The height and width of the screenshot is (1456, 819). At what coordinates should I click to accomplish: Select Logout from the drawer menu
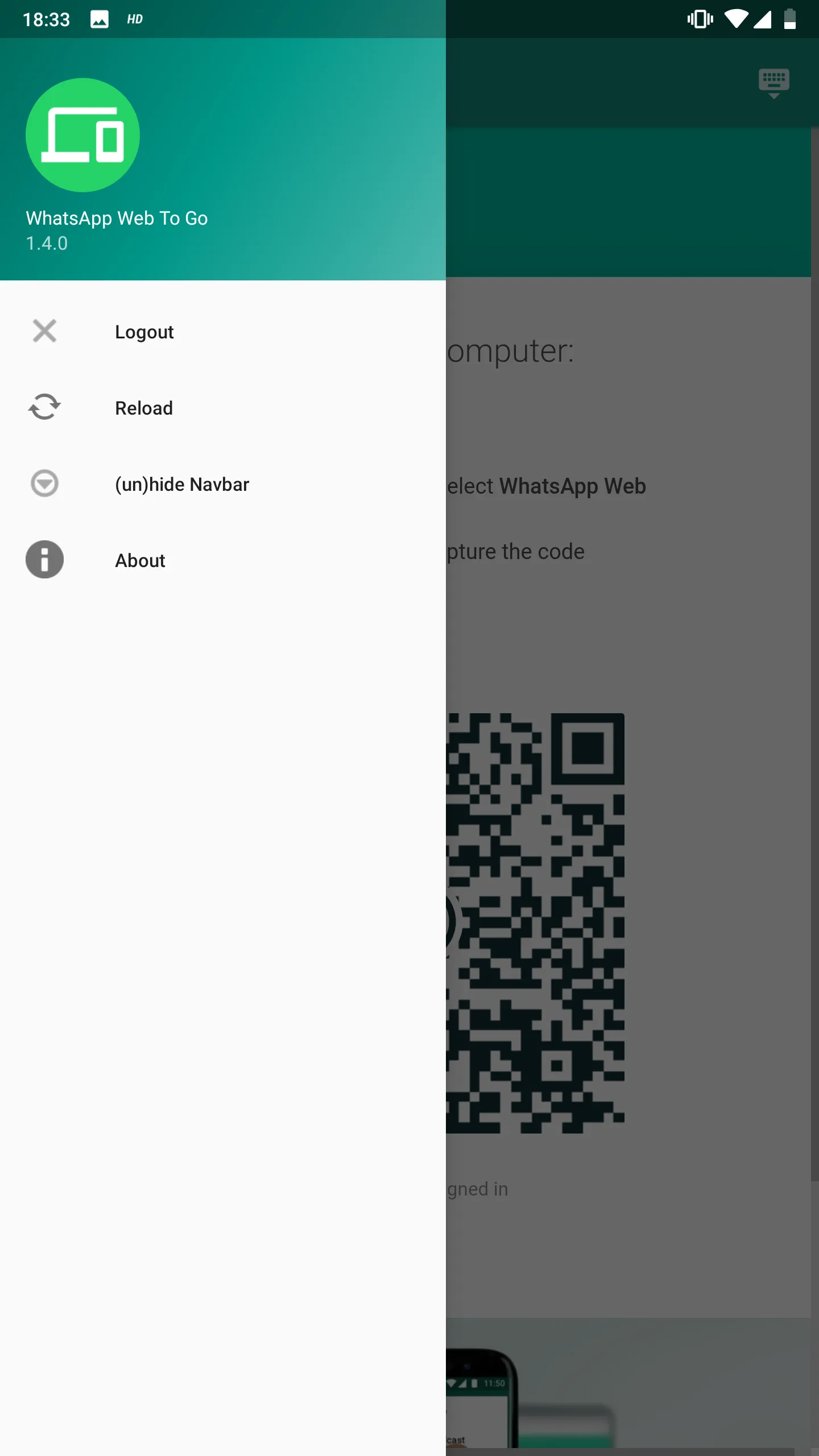144,332
